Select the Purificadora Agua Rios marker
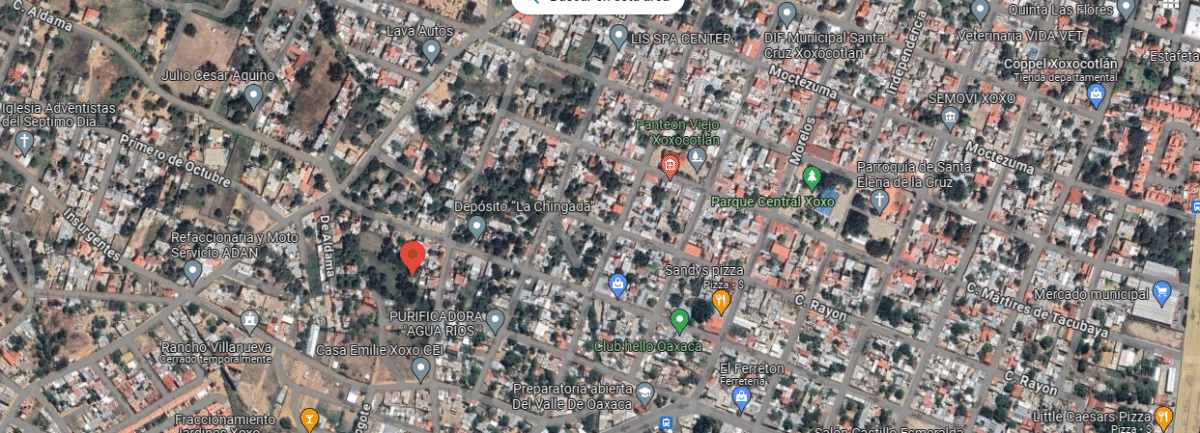Image resolution: width=1200 pixels, height=433 pixels. (x=494, y=318)
